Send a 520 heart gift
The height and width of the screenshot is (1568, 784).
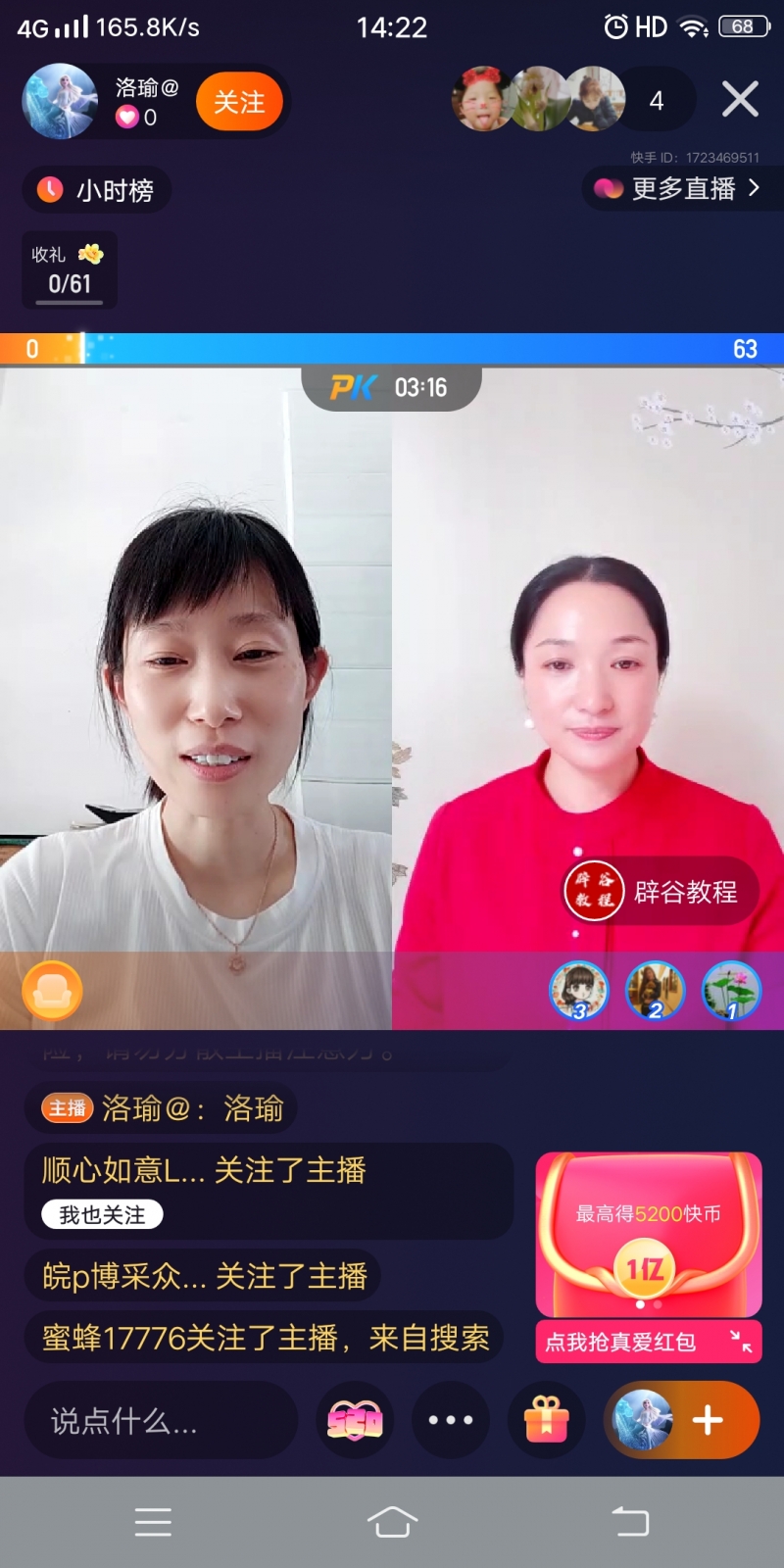point(355,1421)
